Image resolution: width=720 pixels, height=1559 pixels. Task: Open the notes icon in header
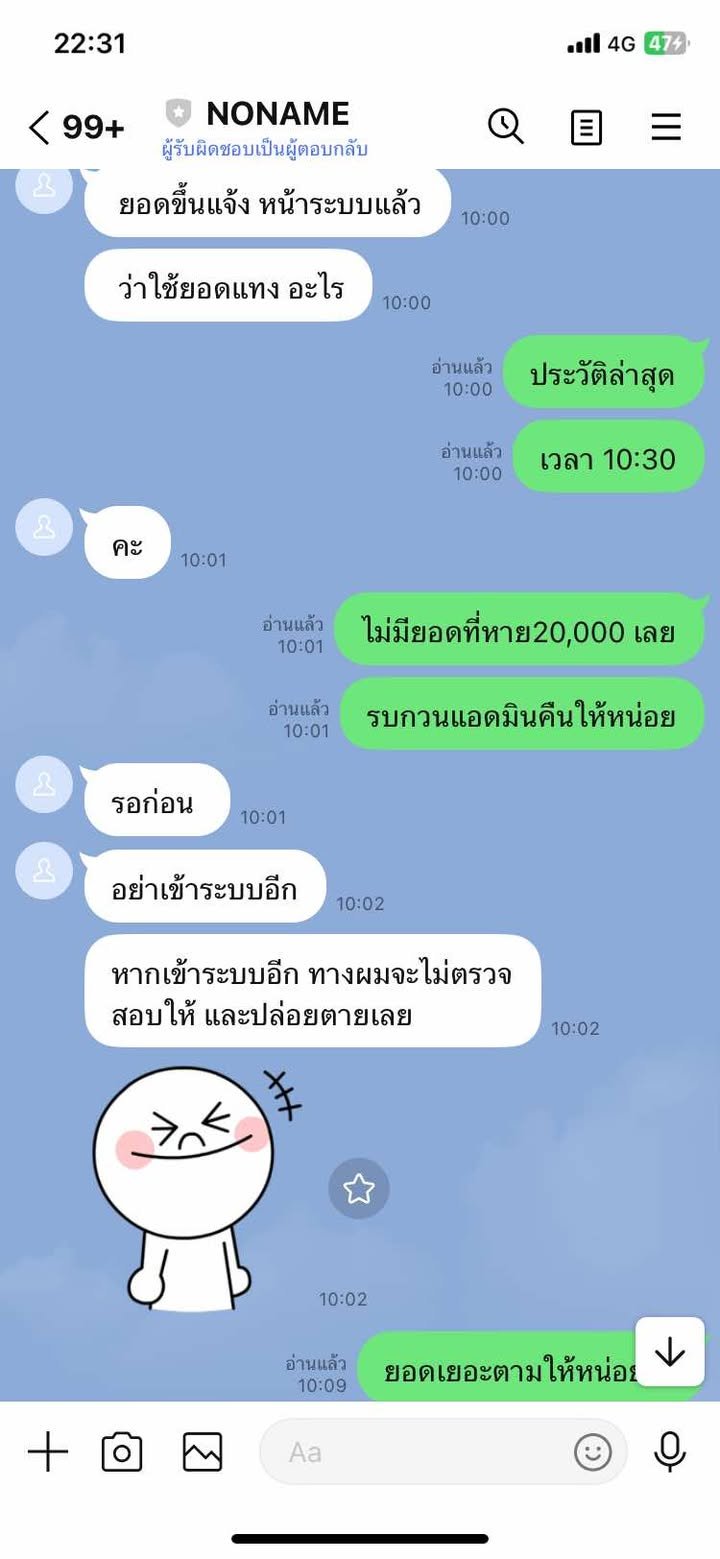[x=586, y=128]
